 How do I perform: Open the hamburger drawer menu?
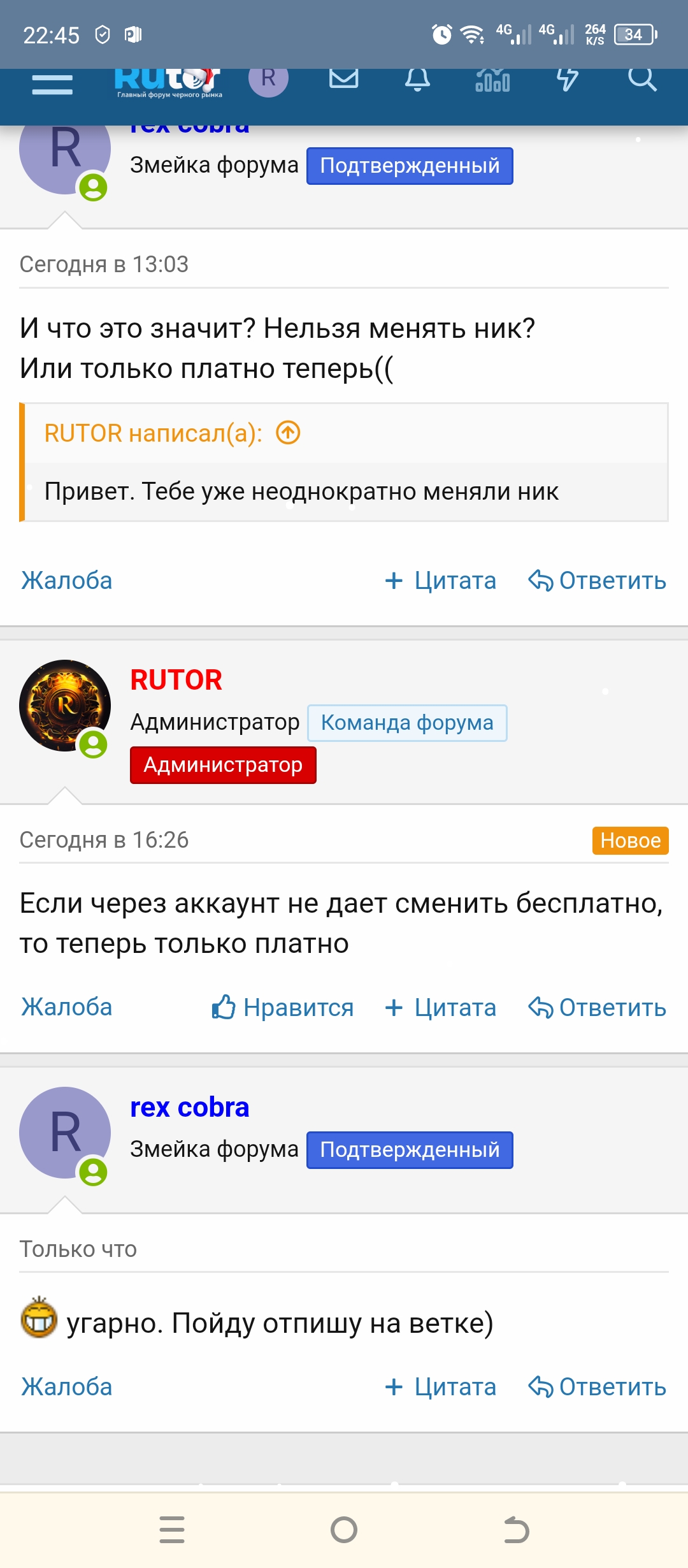pos(52,83)
